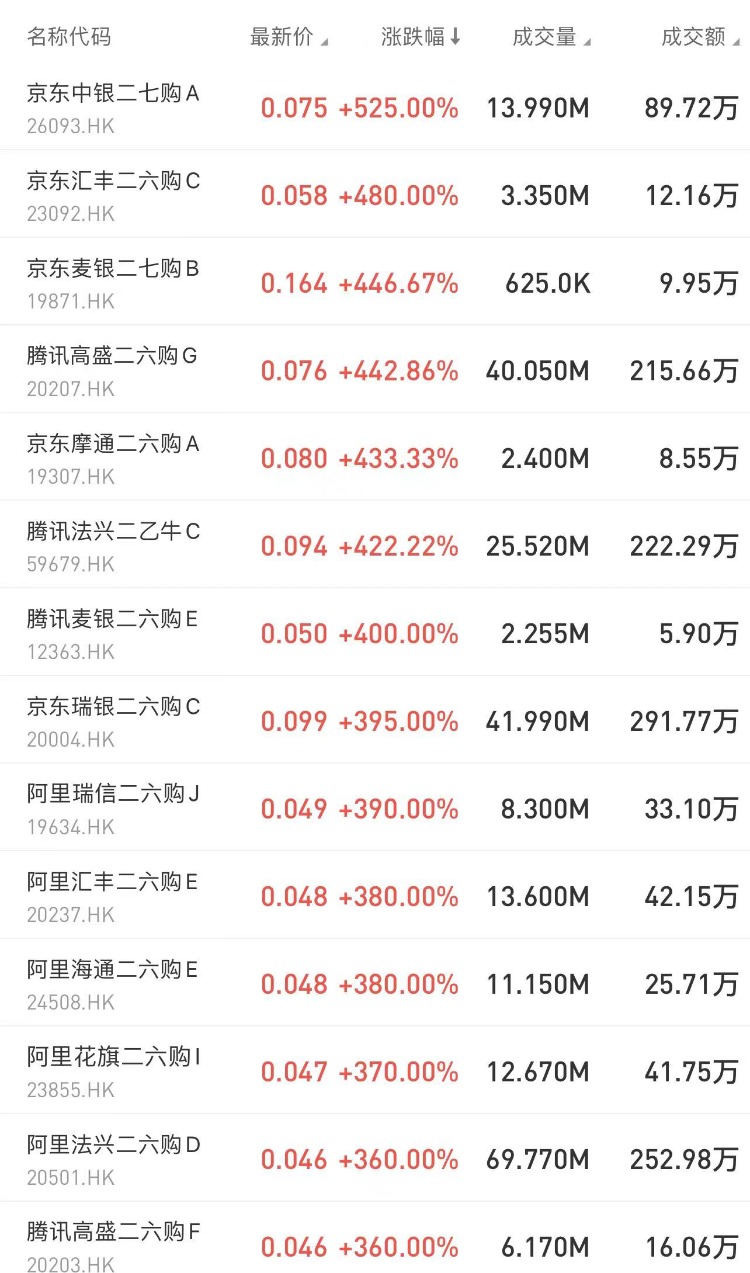
Task: Open 阿里瑞信二六购J 19634.HK
Action: pos(375,808)
